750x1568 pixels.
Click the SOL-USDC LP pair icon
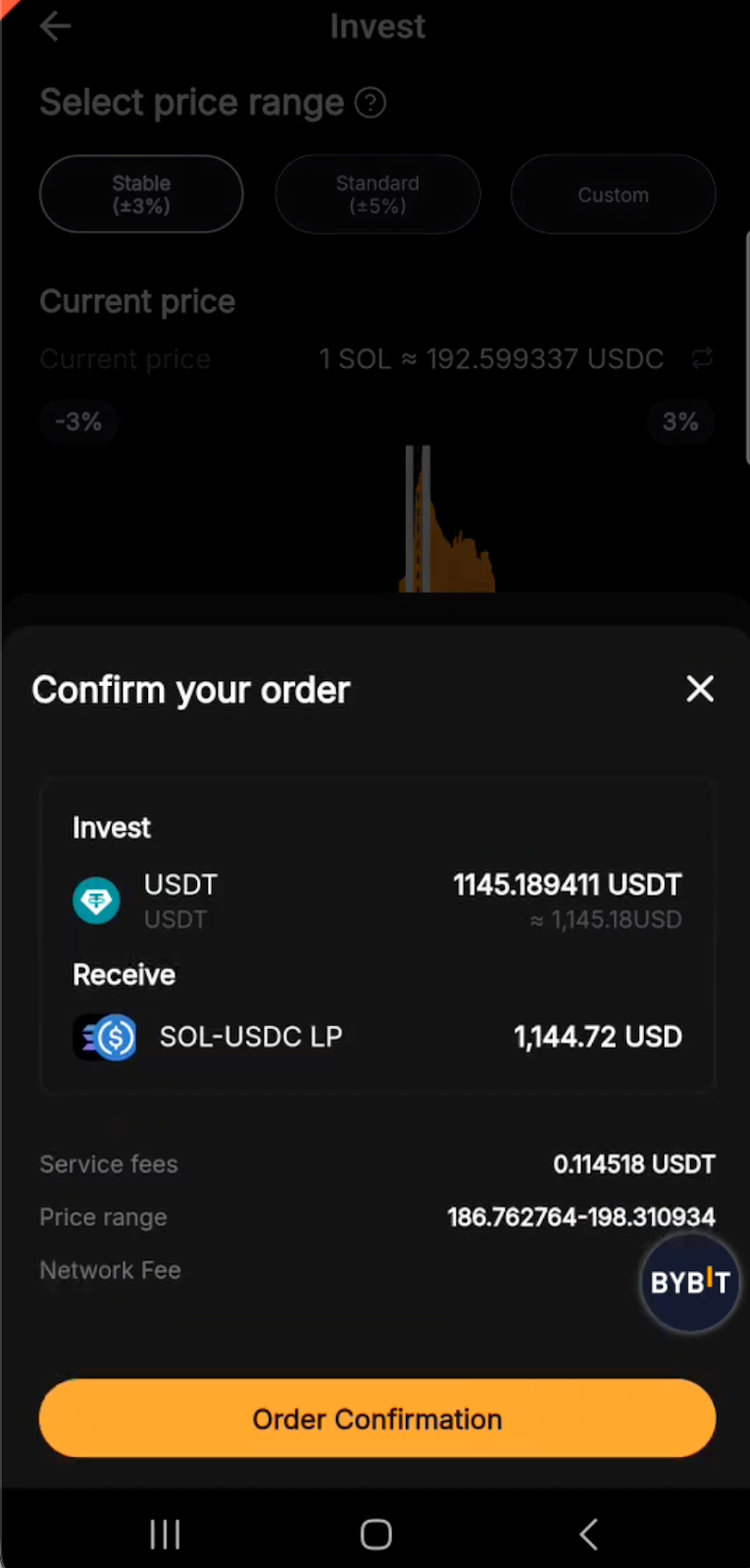pyautogui.click(x=106, y=1037)
